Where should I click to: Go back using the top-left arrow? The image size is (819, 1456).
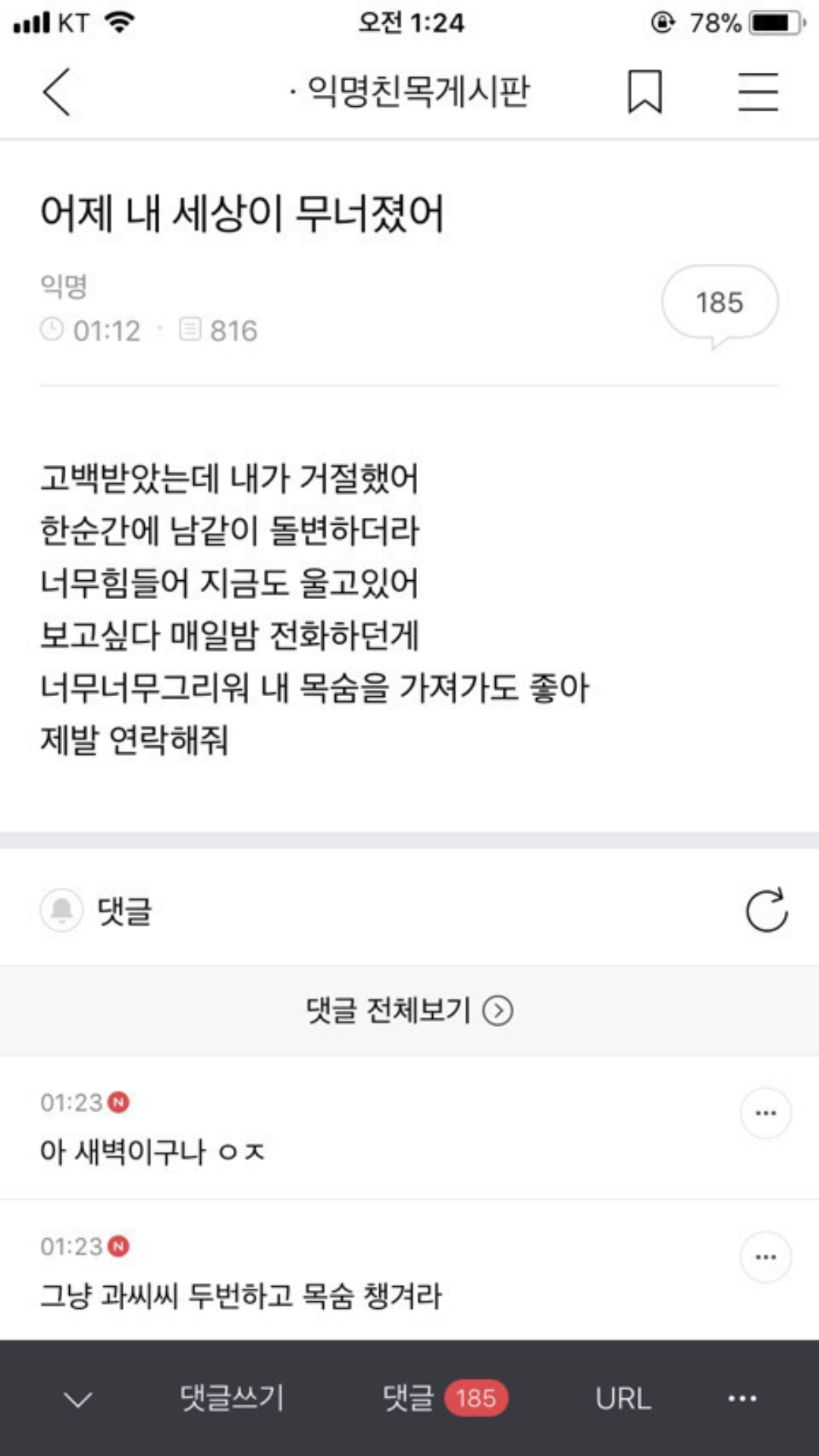(x=57, y=92)
